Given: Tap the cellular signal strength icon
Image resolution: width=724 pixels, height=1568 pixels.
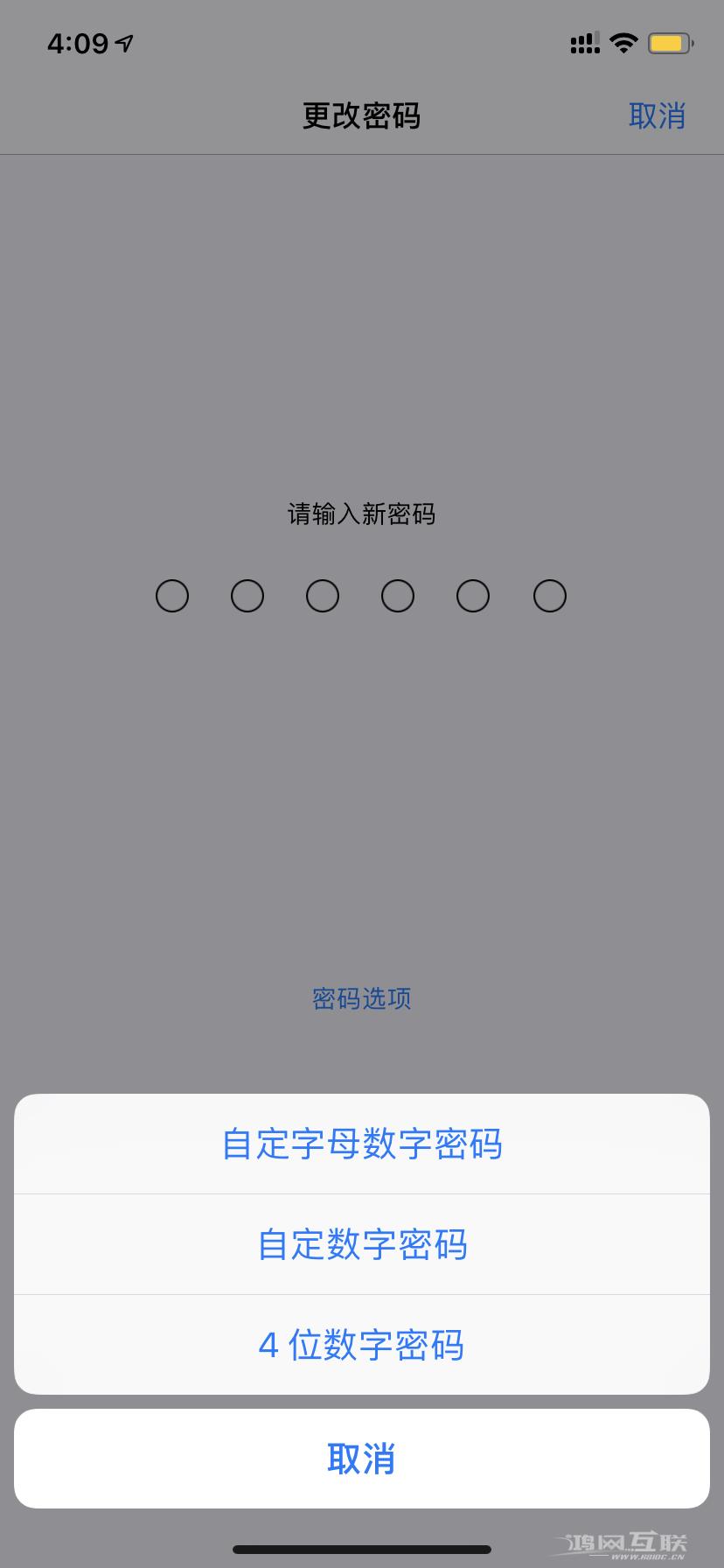Looking at the screenshot, I should 583,43.
